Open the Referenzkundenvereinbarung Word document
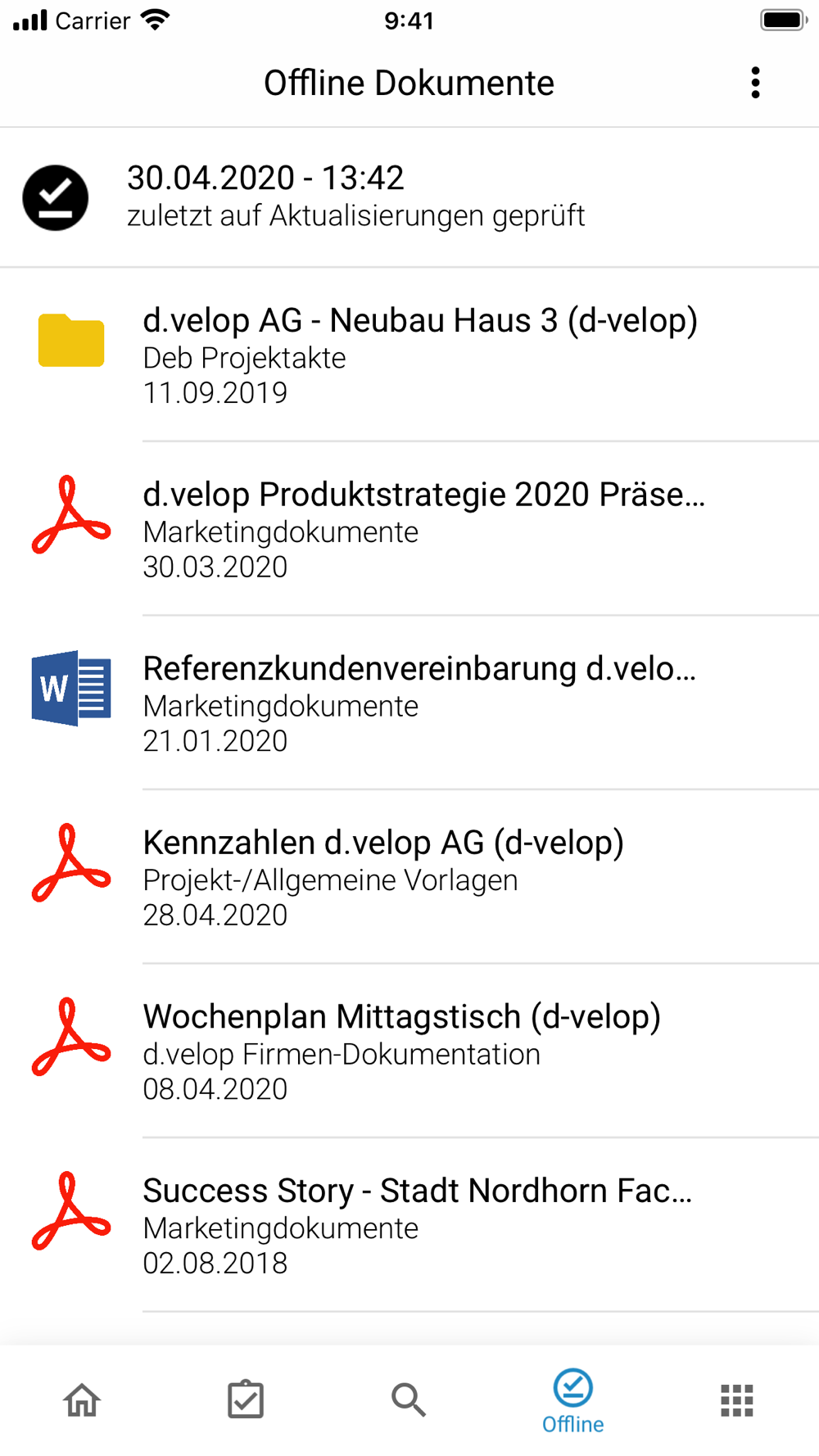 (409, 703)
